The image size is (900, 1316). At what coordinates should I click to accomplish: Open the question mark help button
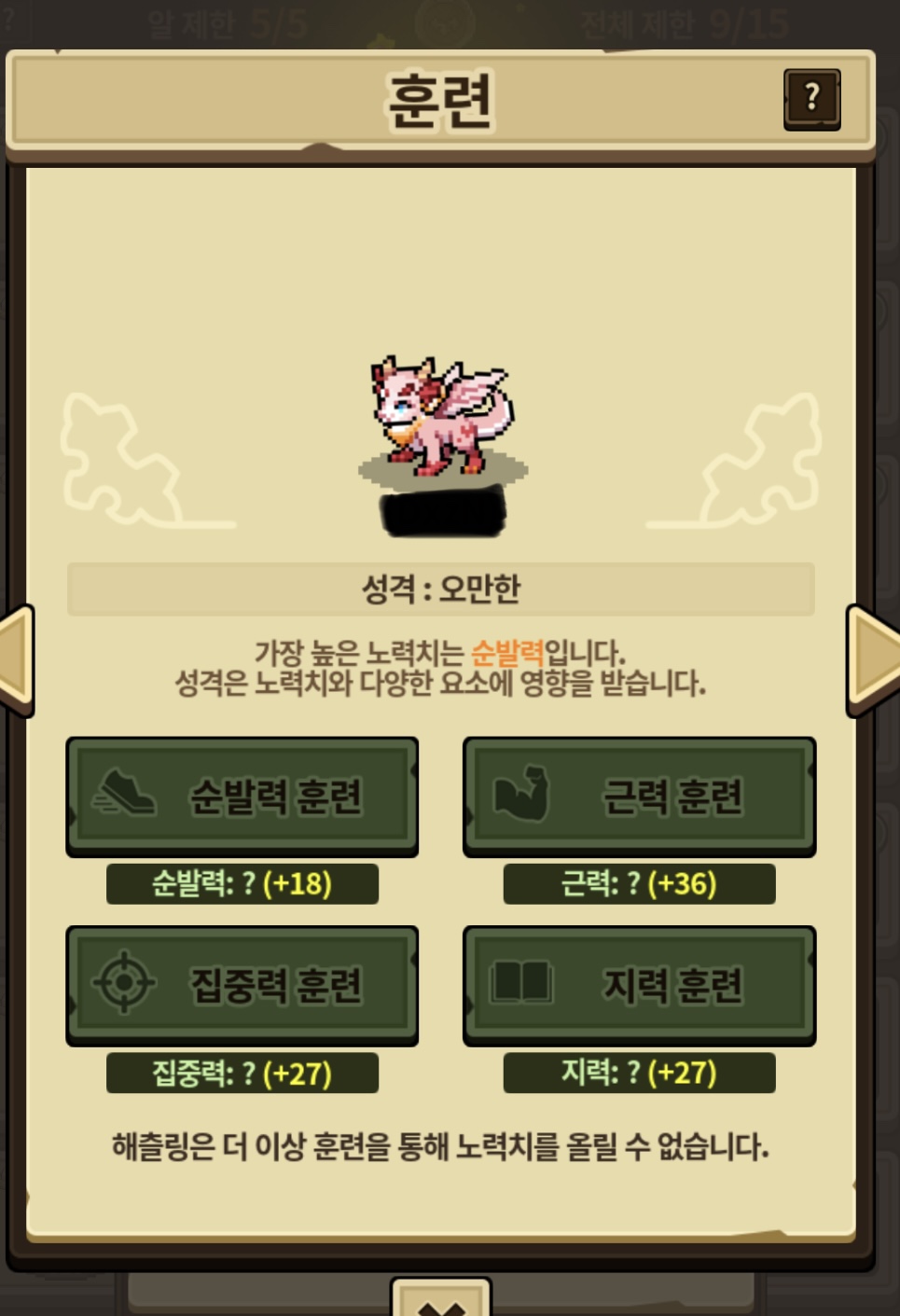click(811, 99)
